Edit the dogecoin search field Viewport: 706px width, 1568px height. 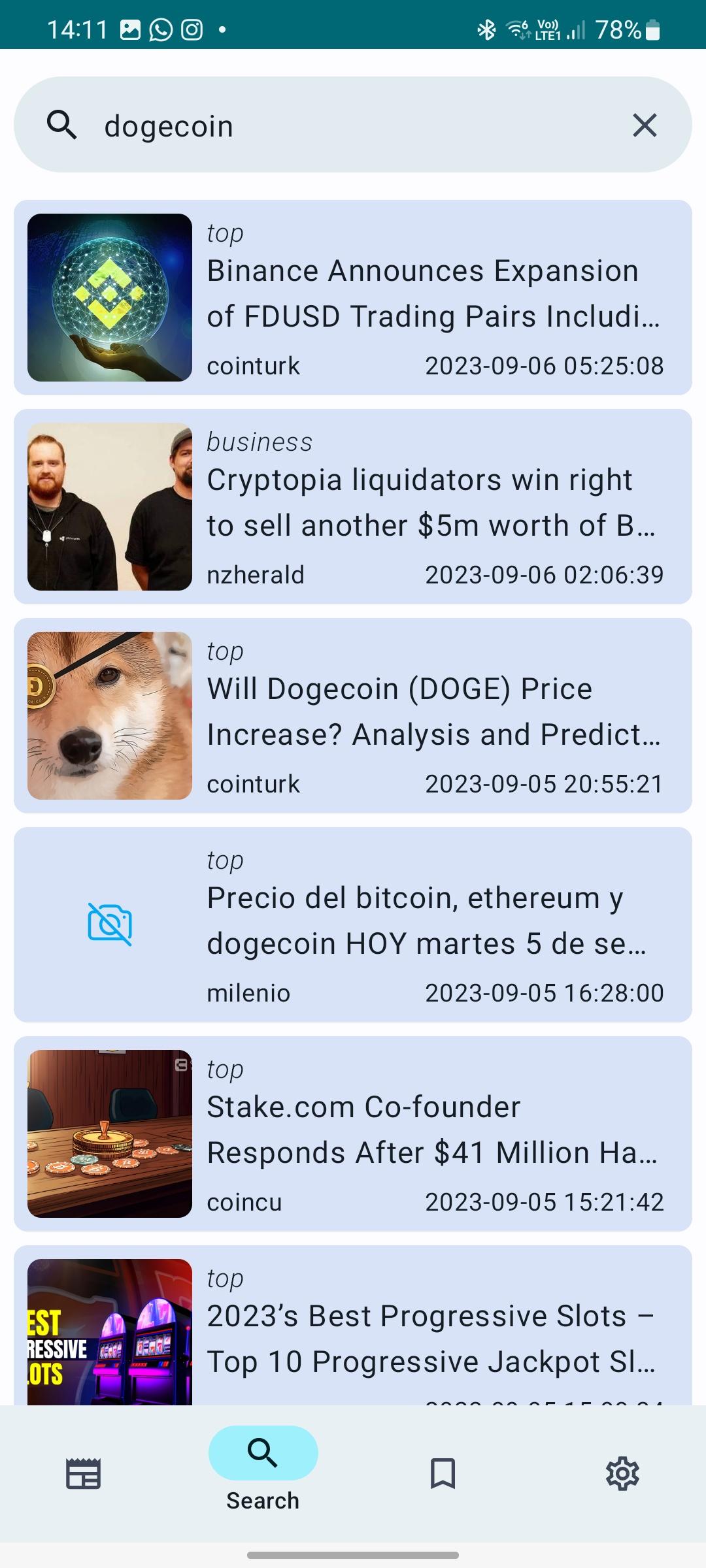[x=353, y=125]
